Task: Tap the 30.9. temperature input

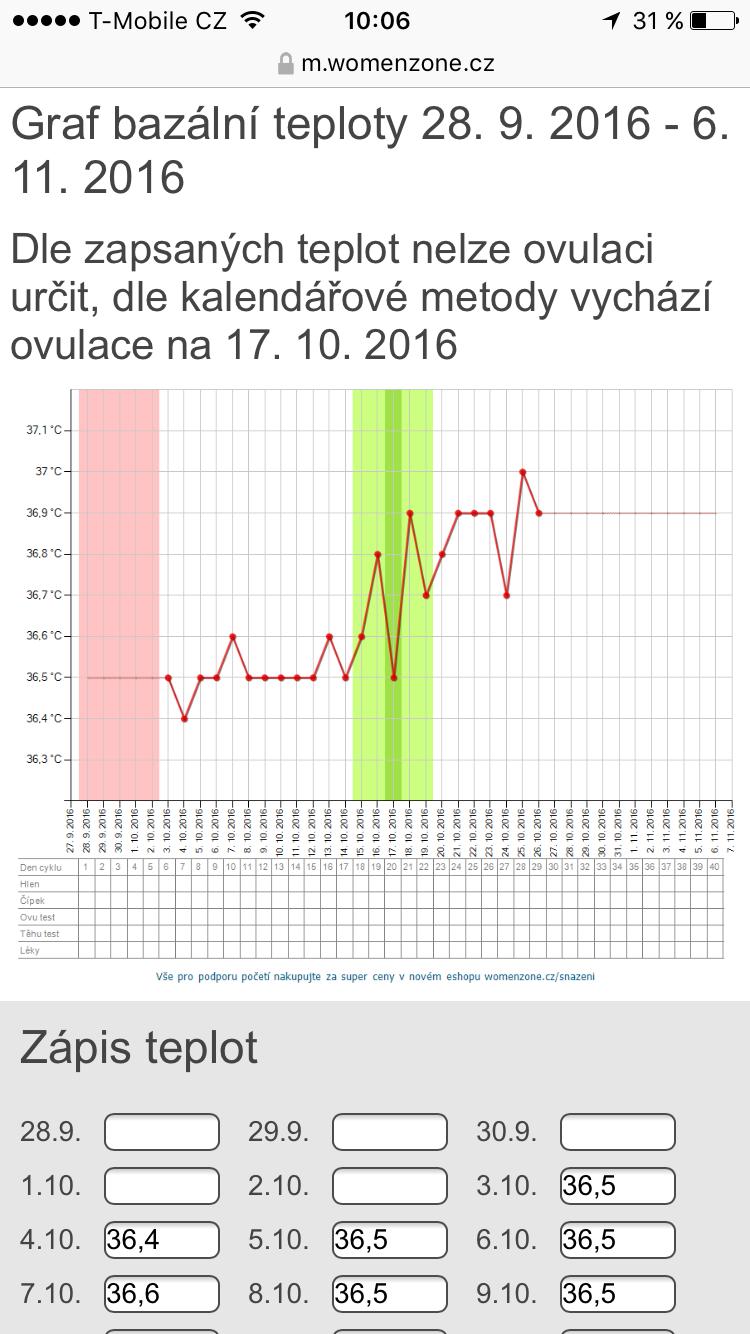Action: pyautogui.click(x=618, y=1132)
